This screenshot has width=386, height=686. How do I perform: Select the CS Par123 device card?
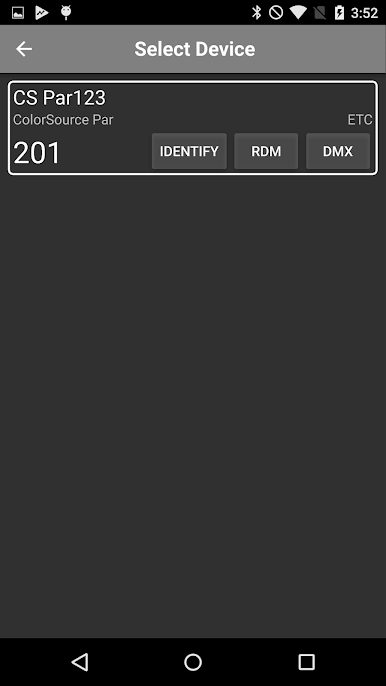193,128
